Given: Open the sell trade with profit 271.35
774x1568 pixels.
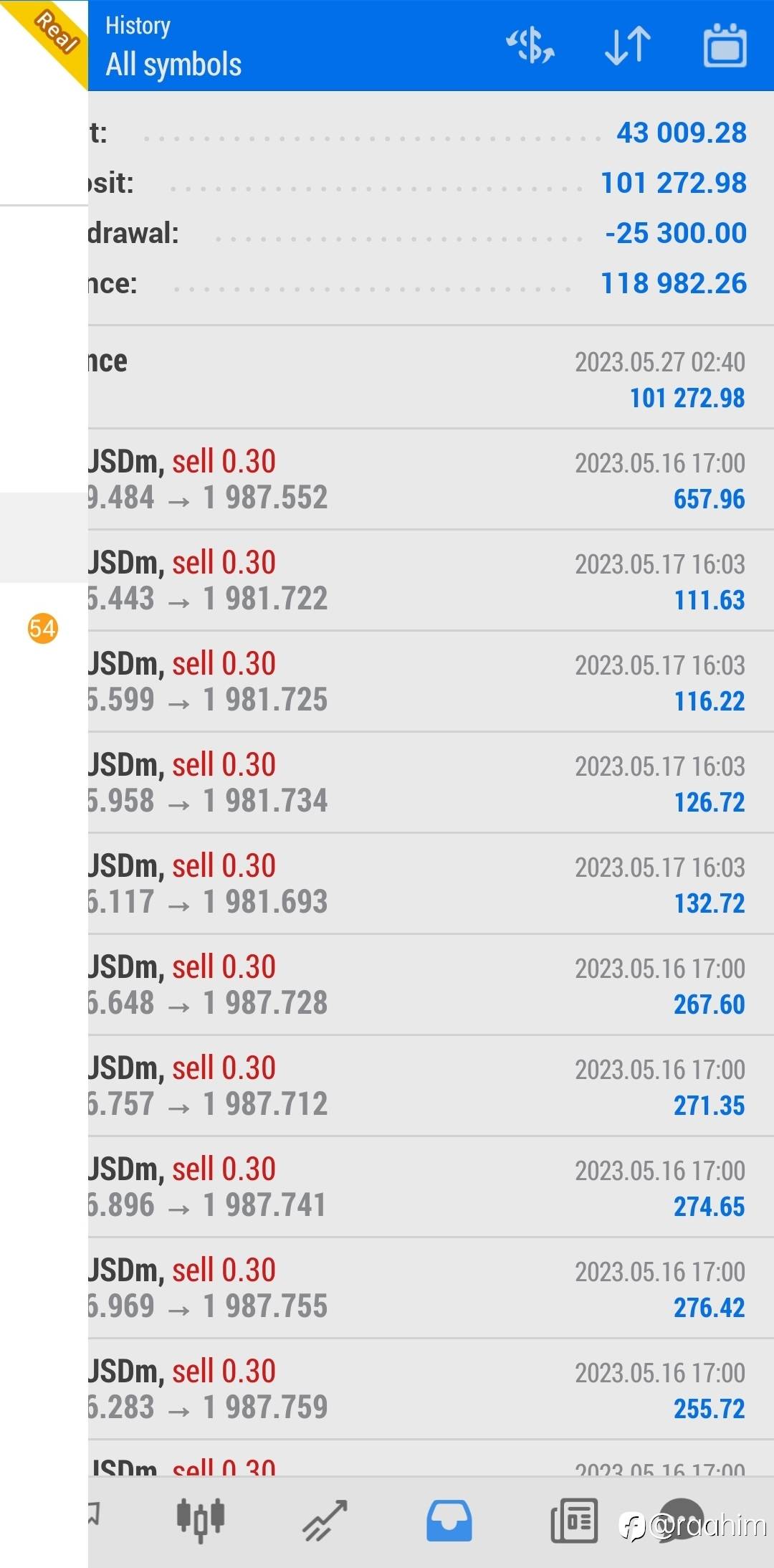Looking at the screenshot, I should (x=431, y=1086).
